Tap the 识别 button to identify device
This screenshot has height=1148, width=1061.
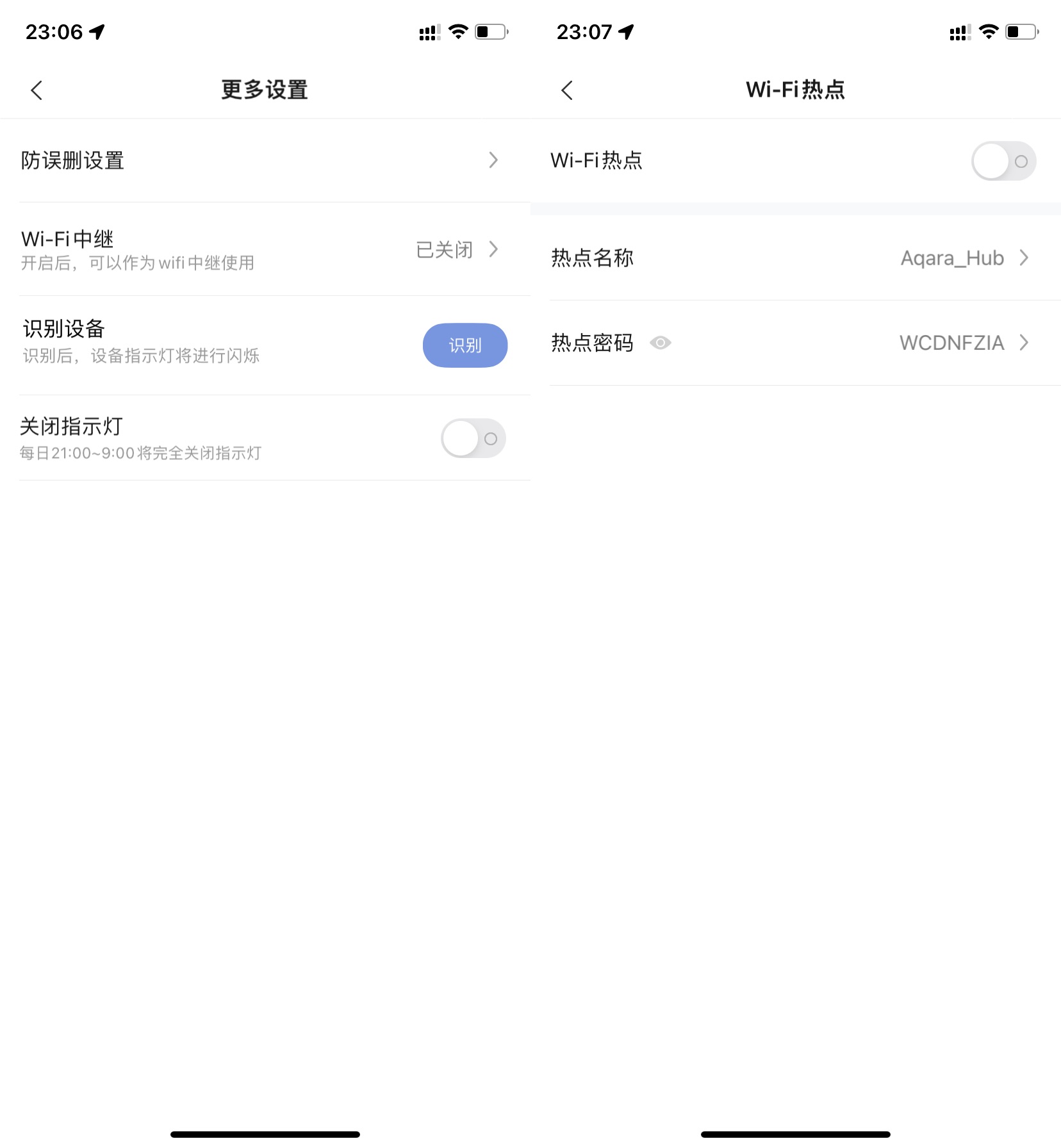tap(465, 345)
